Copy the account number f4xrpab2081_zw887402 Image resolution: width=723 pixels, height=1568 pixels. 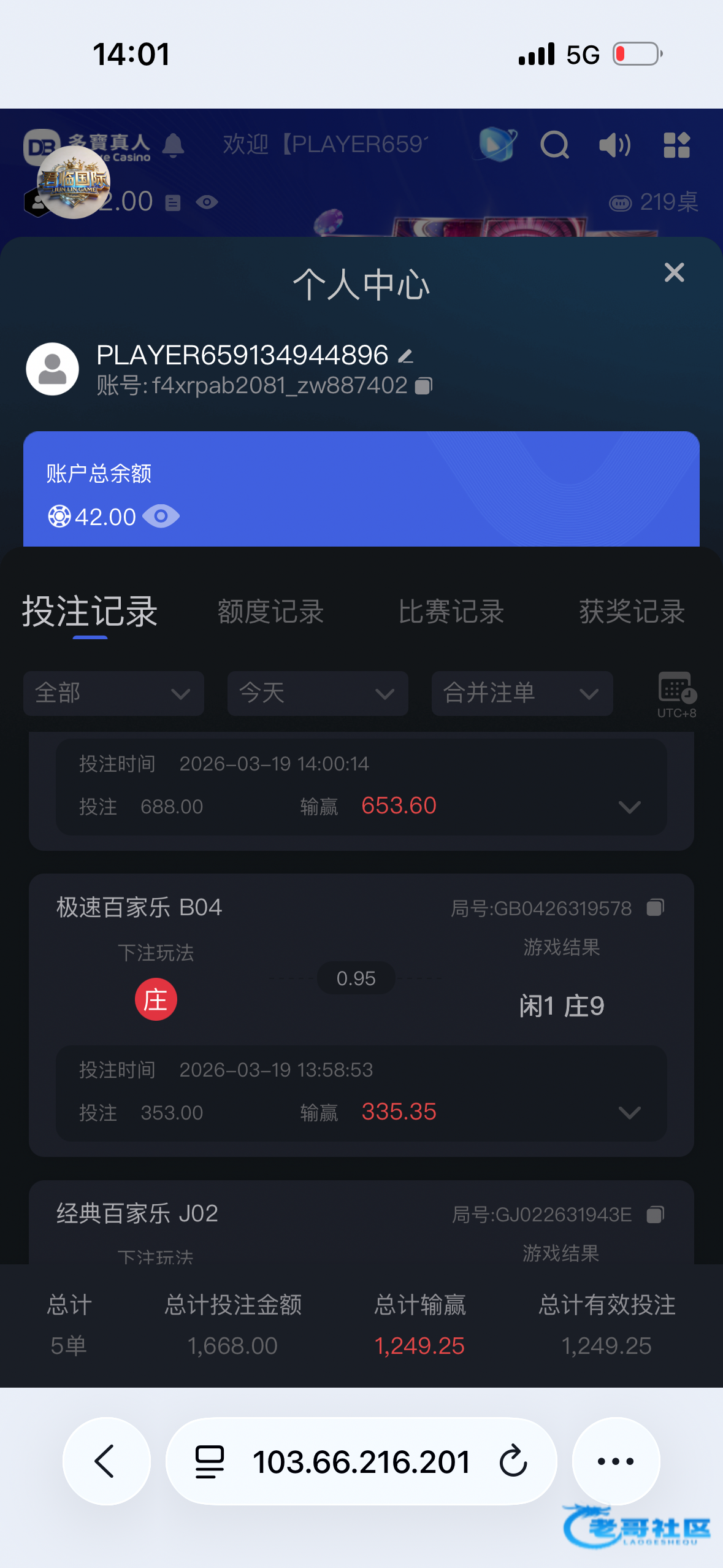[424, 386]
